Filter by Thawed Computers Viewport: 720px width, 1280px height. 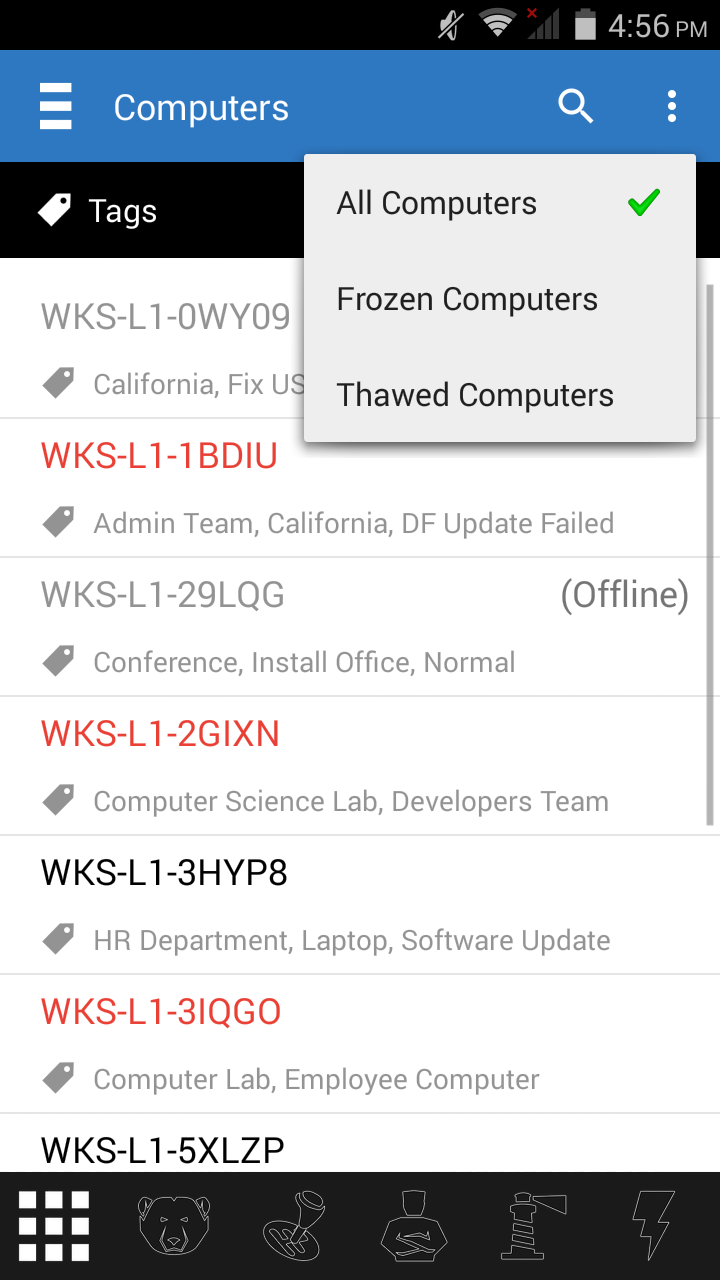click(x=500, y=395)
